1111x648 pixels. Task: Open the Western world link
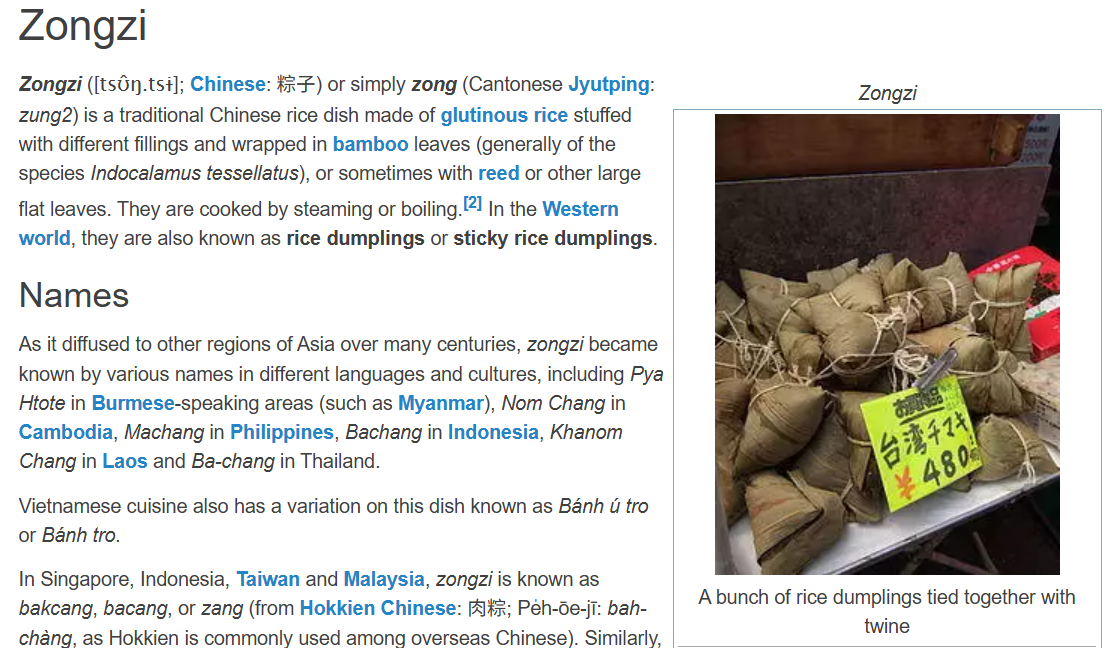click(x=580, y=209)
